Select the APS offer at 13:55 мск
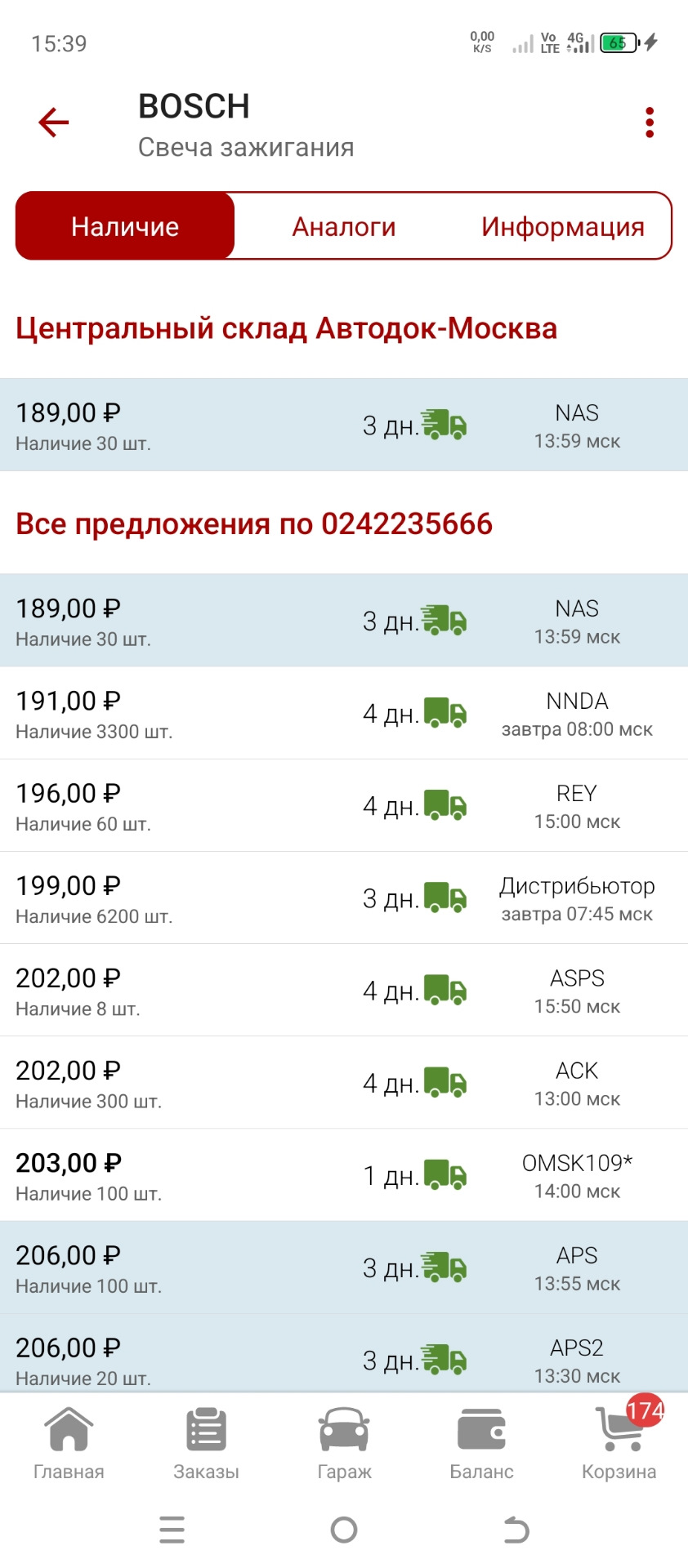688x1568 pixels. (343, 1267)
